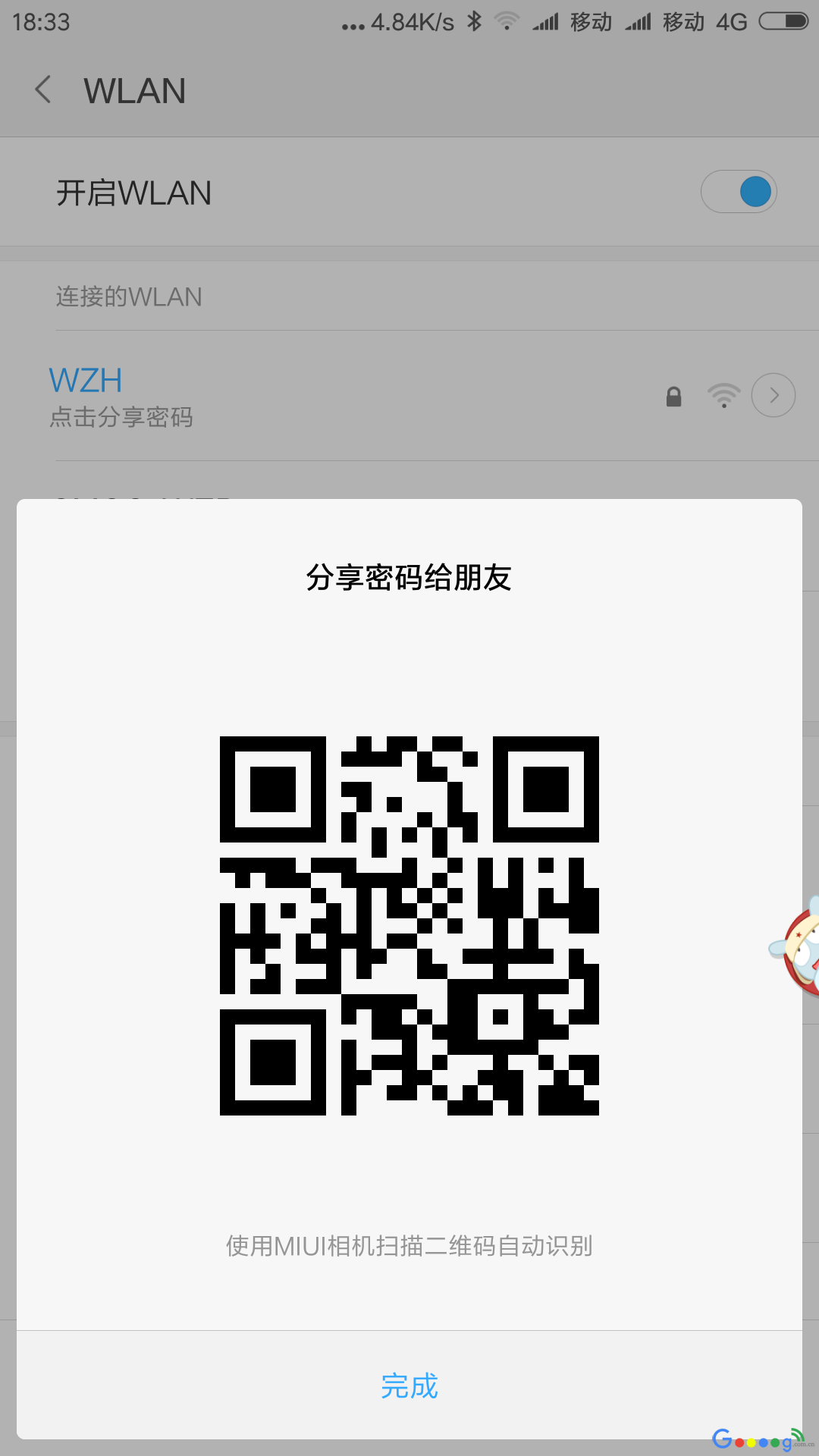Tap the battery indicator in status bar
Image resolution: width=819 pixels, height=1456 pixels.
pos(781,21)
